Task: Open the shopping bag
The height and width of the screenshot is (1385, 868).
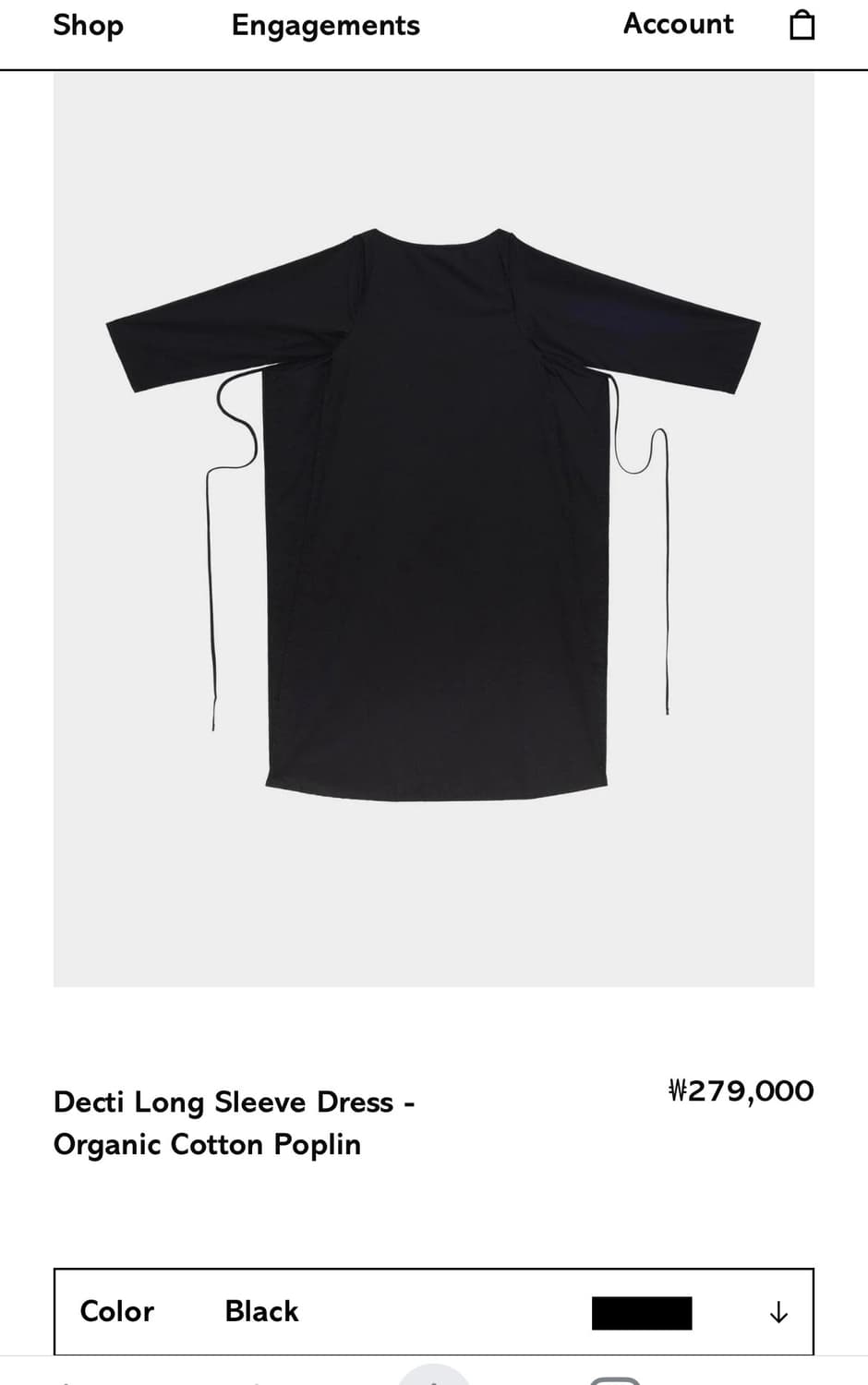Action: tap(802, 26)
